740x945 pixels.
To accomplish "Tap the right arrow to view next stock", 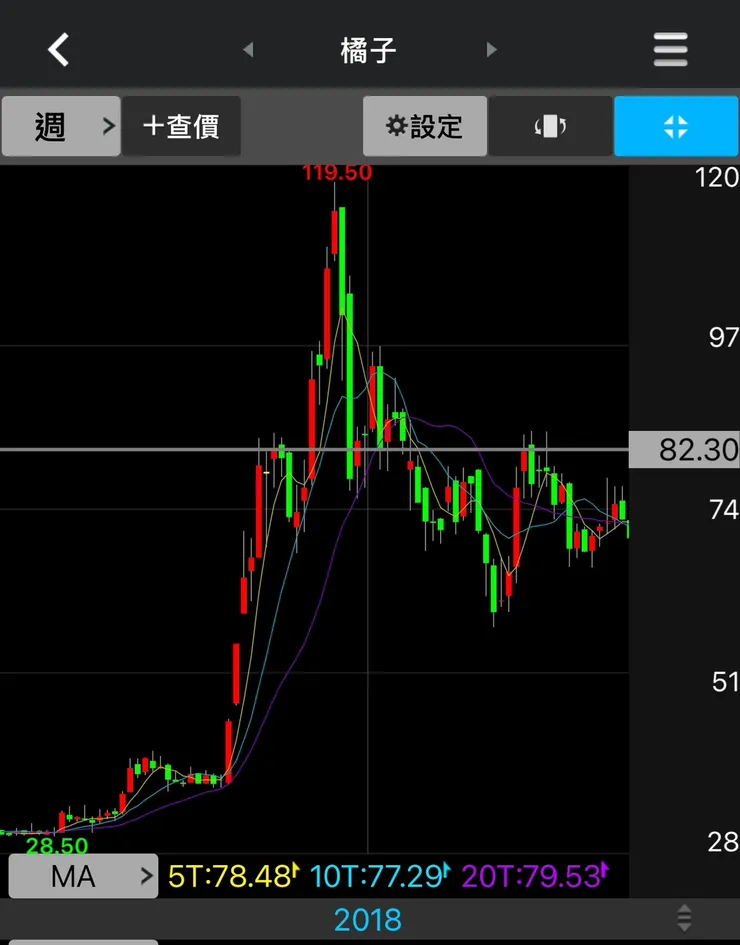I will (491, 49).
